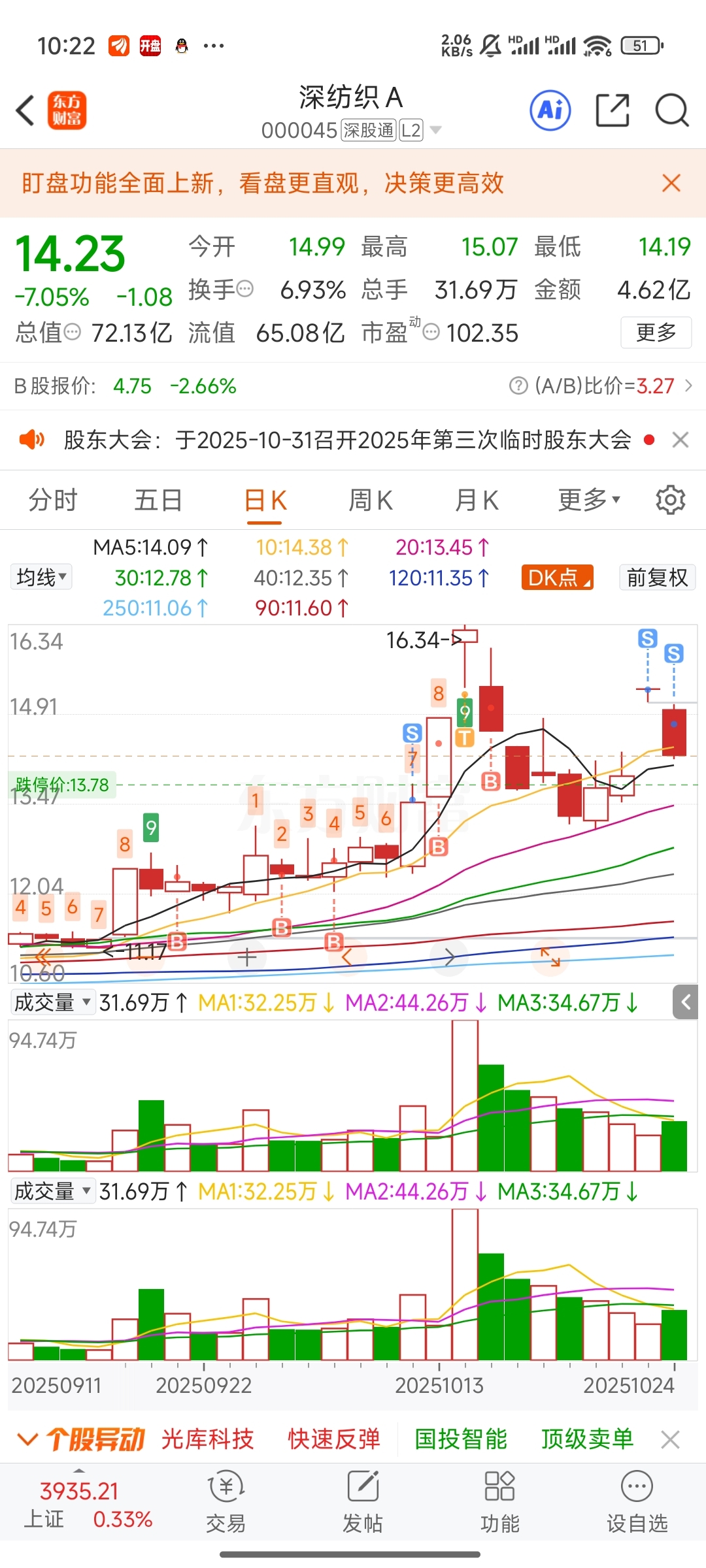Image resolution: width=706 pixels, height=1568 pixels.
Task: Tap 更多 for more quote details
Action: [x=656, y=333]
